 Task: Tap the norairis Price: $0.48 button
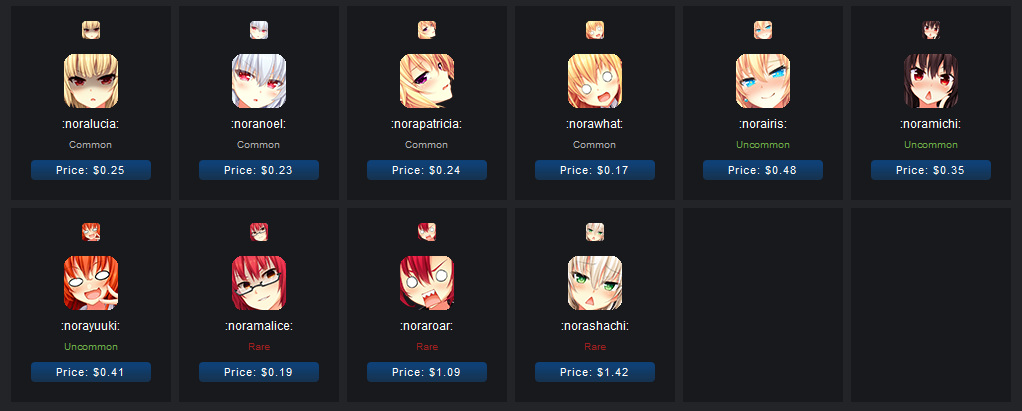(x=763, y=170)
